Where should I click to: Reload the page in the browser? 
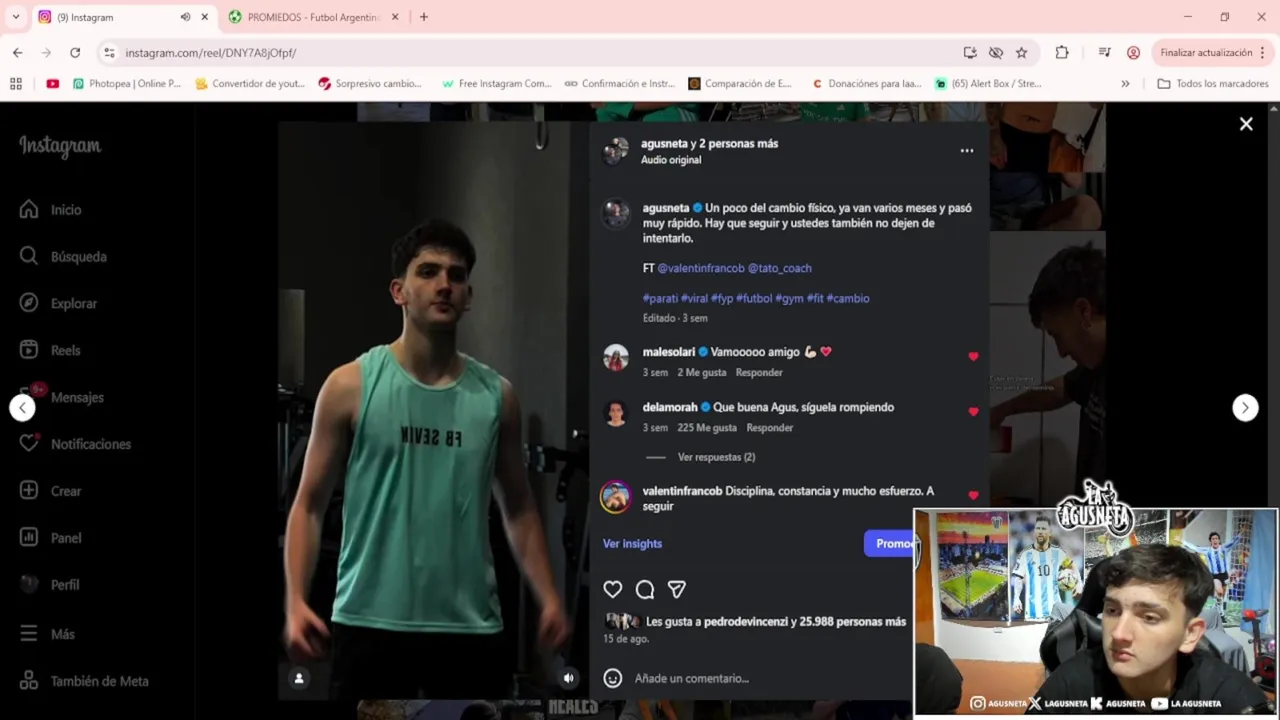coord(75,52)
